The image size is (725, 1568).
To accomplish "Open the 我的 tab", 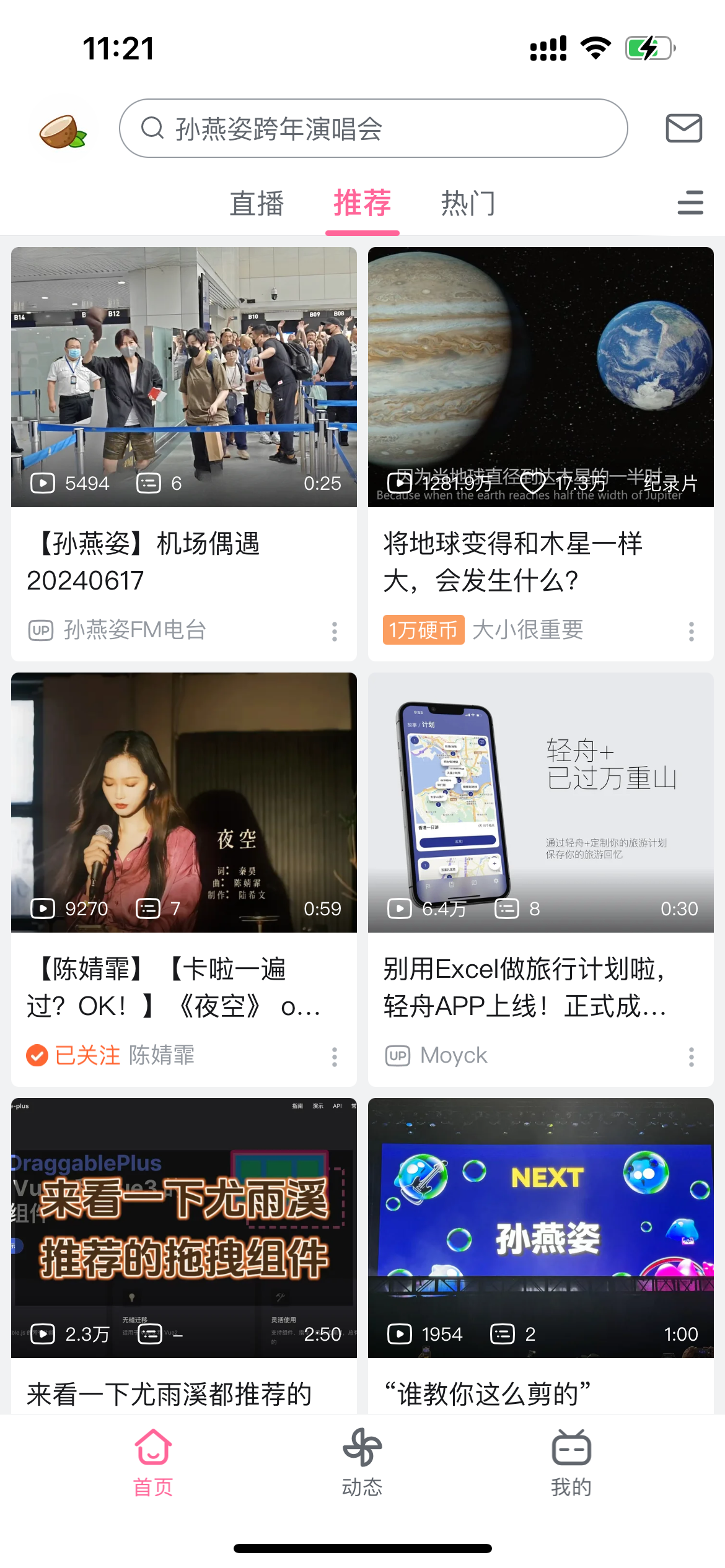I will tap(571, 1463).
